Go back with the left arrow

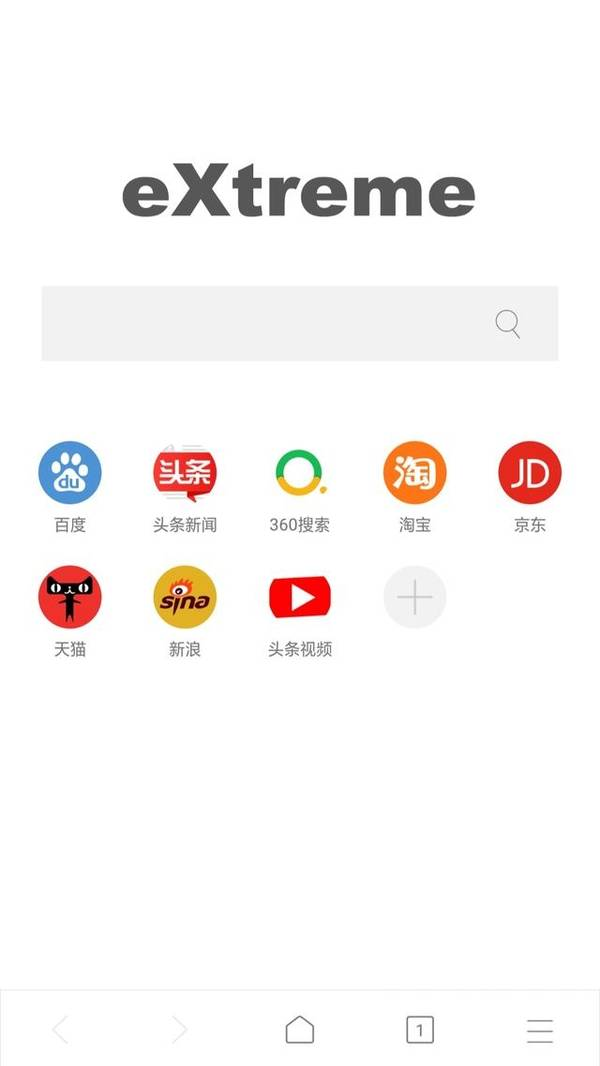click(x=60, y=1029)
